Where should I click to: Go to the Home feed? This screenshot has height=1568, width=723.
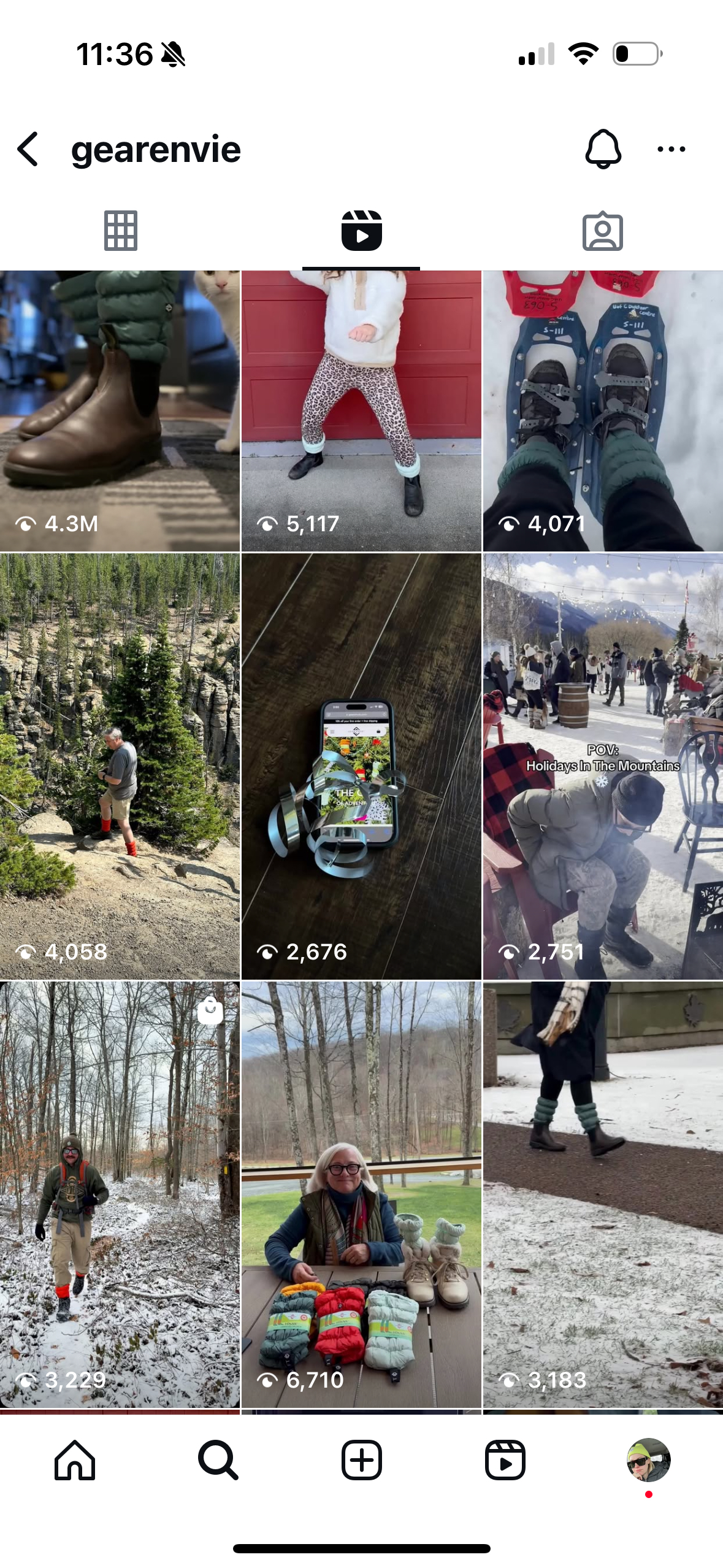coord(75,1460)
